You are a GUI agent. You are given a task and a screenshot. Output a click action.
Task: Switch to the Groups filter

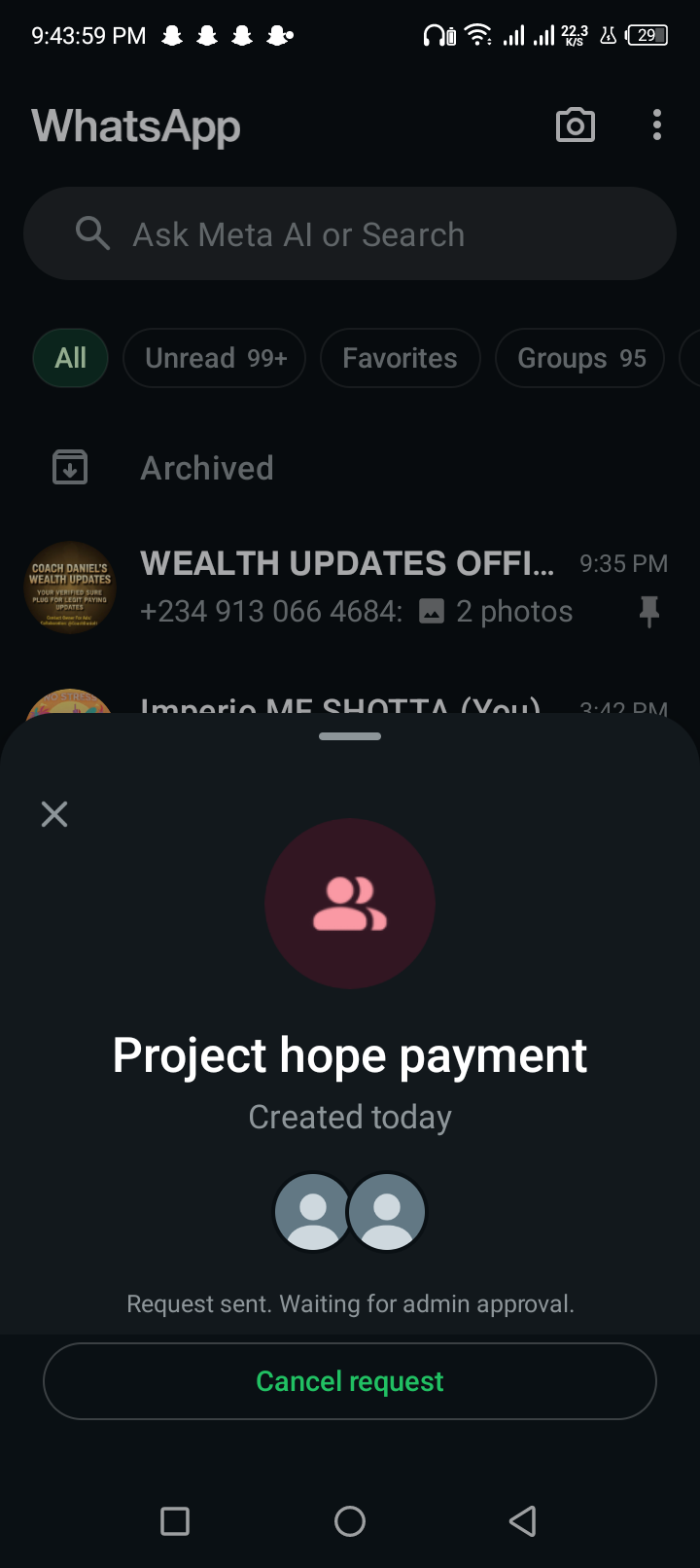580,358
